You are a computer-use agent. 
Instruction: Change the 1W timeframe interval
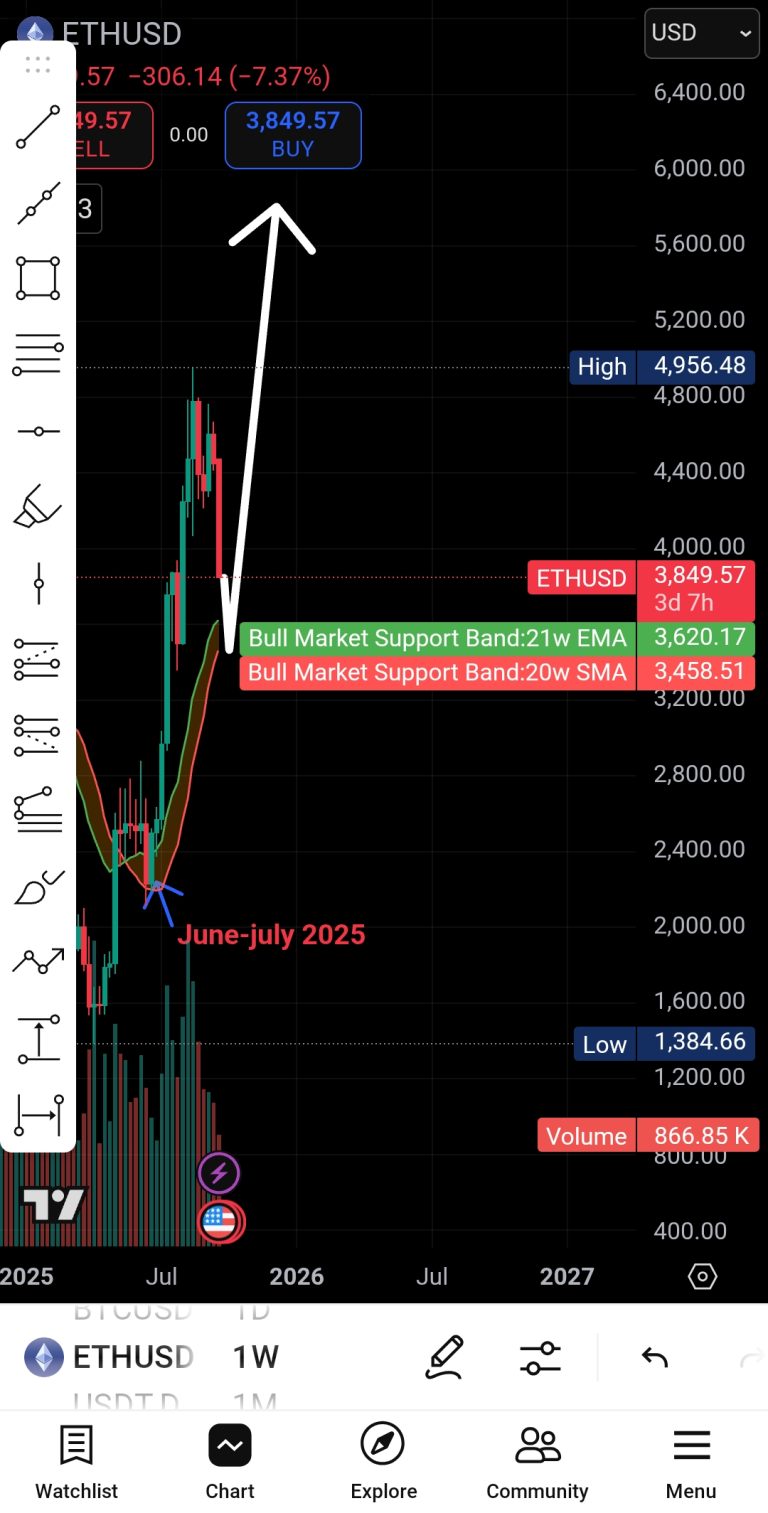point(256,1357)
